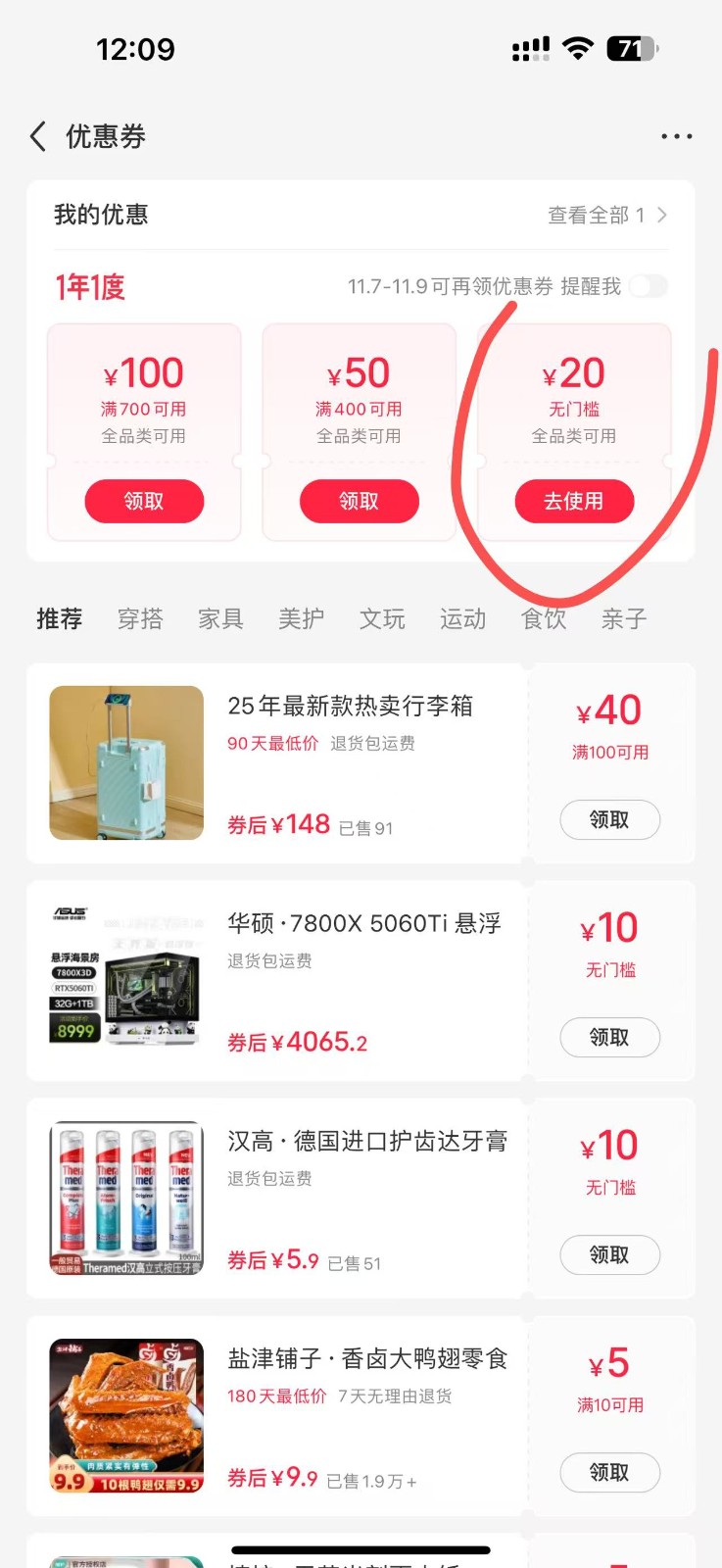
Task: Toggle the 提醒我 reminder switch
Action: click(x=649, y=286)
